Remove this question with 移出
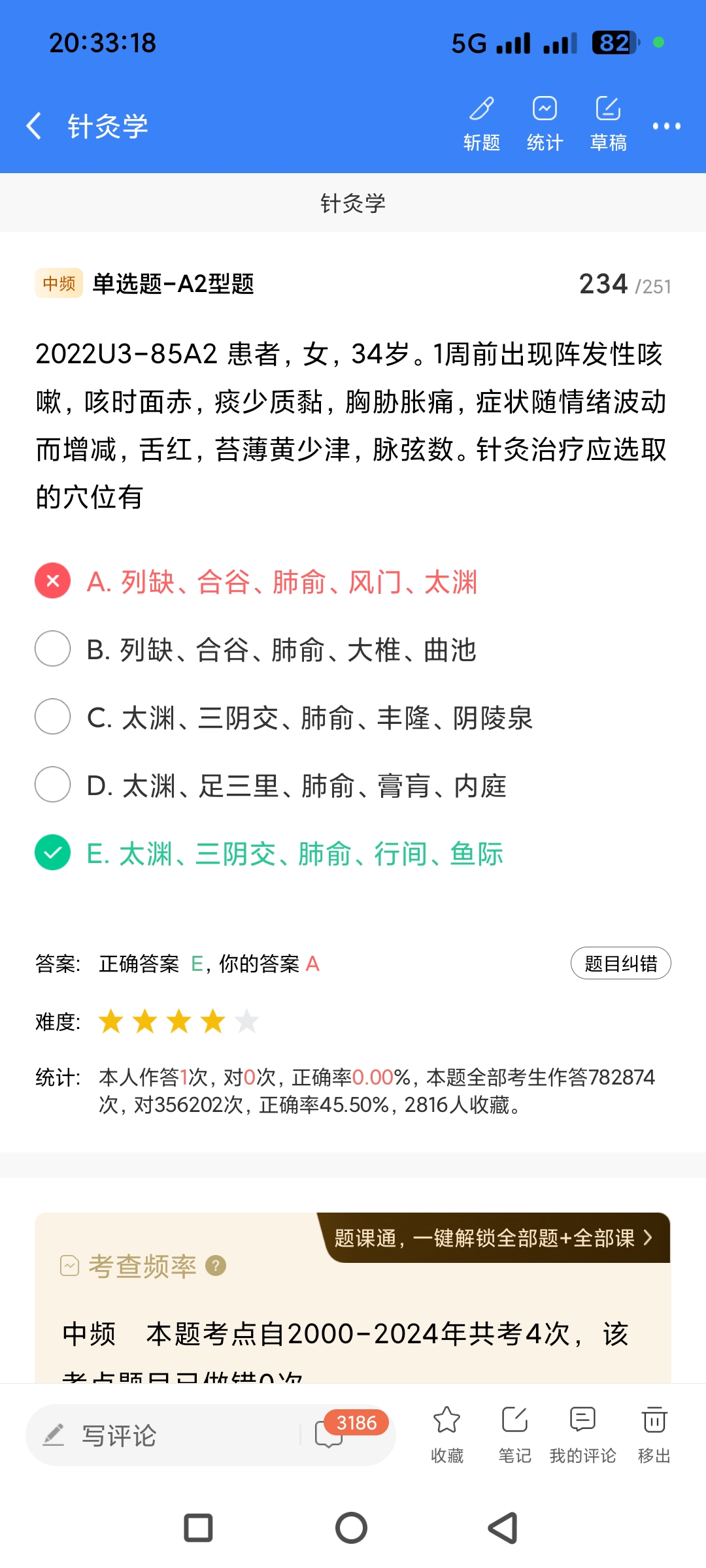Image resolution: width=706 pixels, height=1568 pixels. (654, 1433)
